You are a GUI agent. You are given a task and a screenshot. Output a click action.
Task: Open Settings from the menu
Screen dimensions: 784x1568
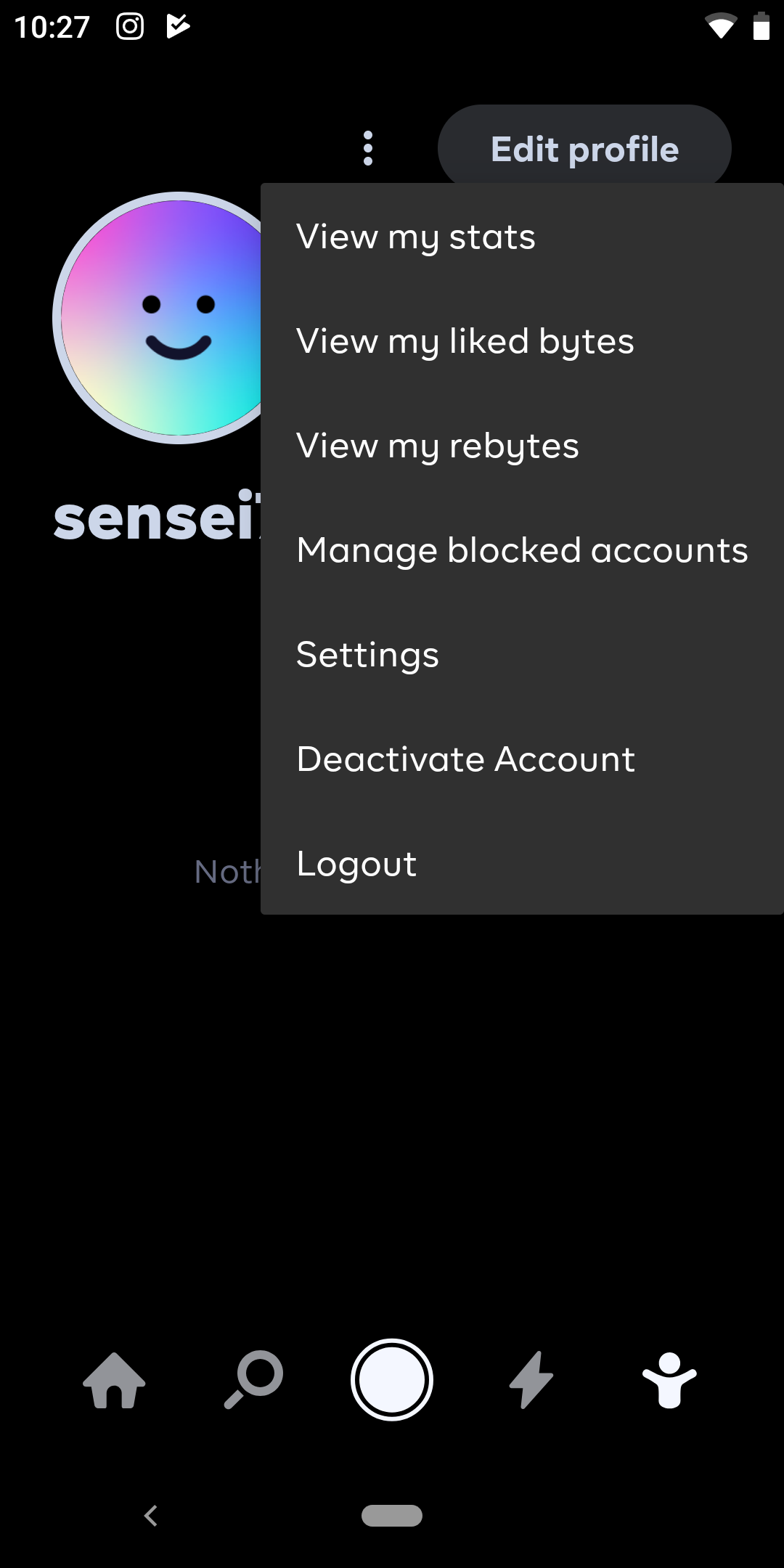click(522, 655)
